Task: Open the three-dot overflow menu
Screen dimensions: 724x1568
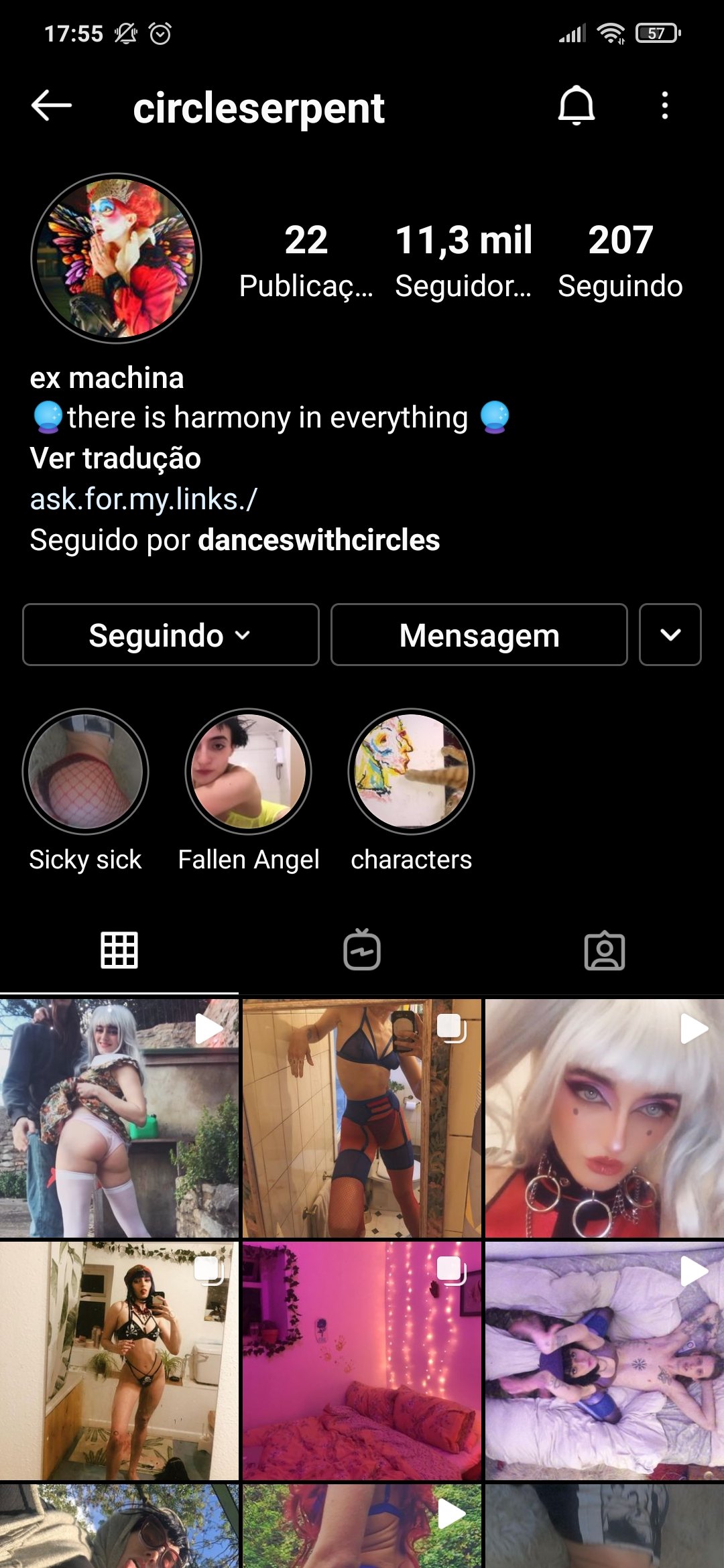Action: tap(664, 106)
